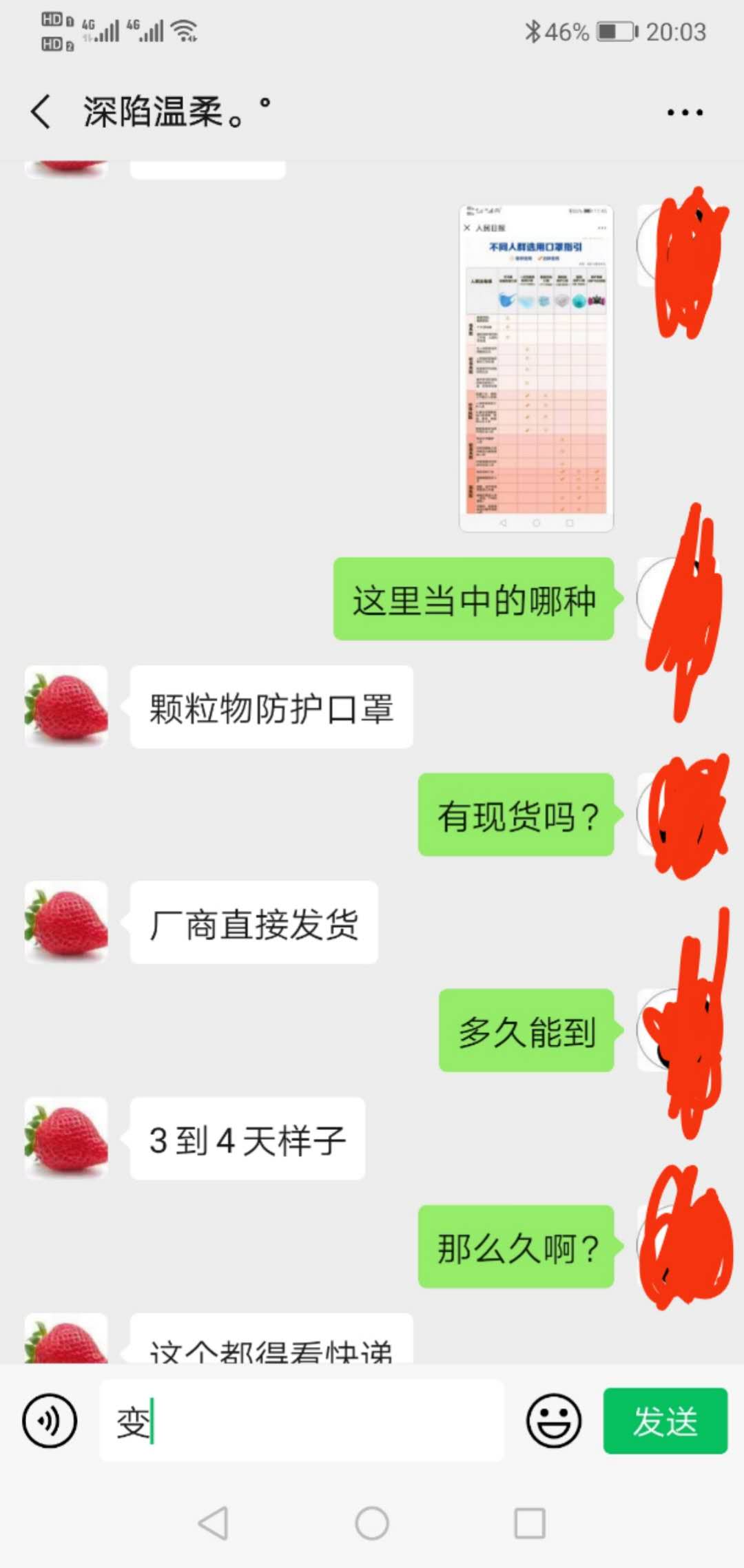Tap the home circle navigation button
Image resolution: width=744 pixels, height=1568 pixels.
(372, 1522)
